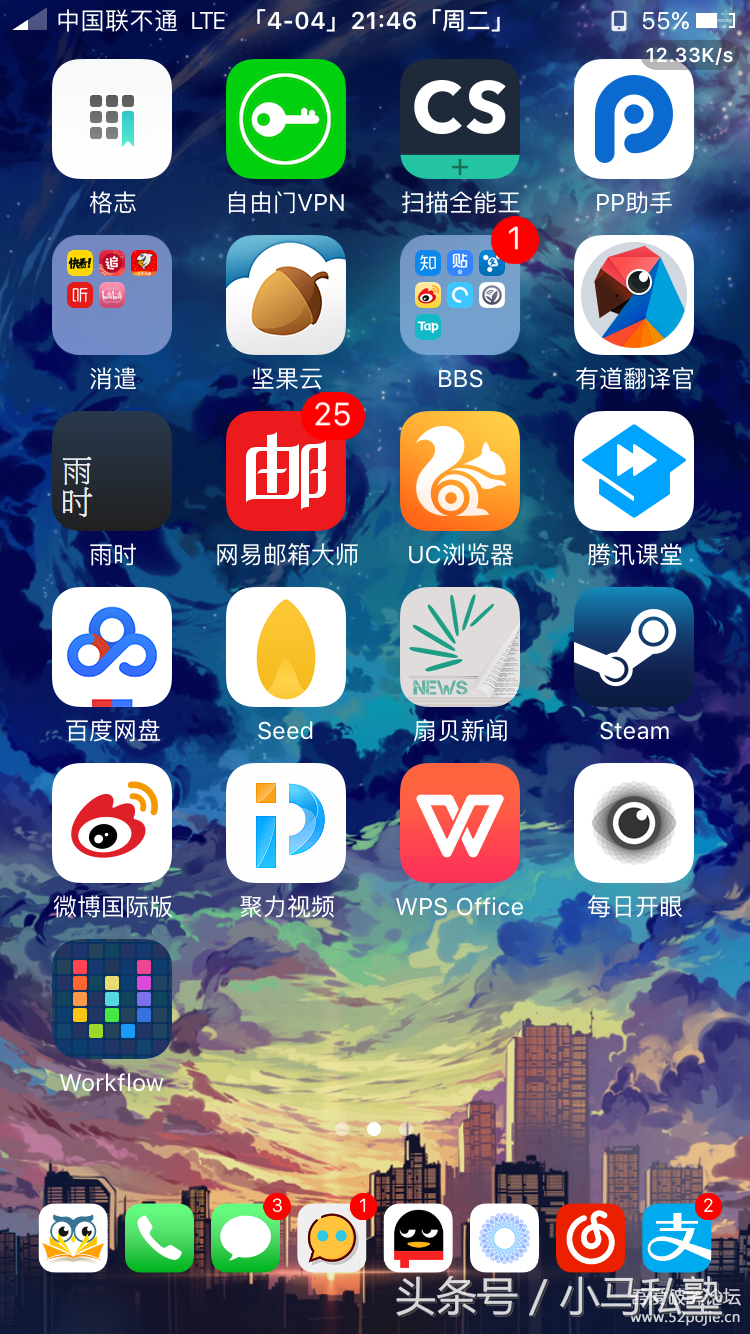This screenshot has width=750, height=1334.
Task: Open the 雨时 weather app
Action: pos(112,471)
